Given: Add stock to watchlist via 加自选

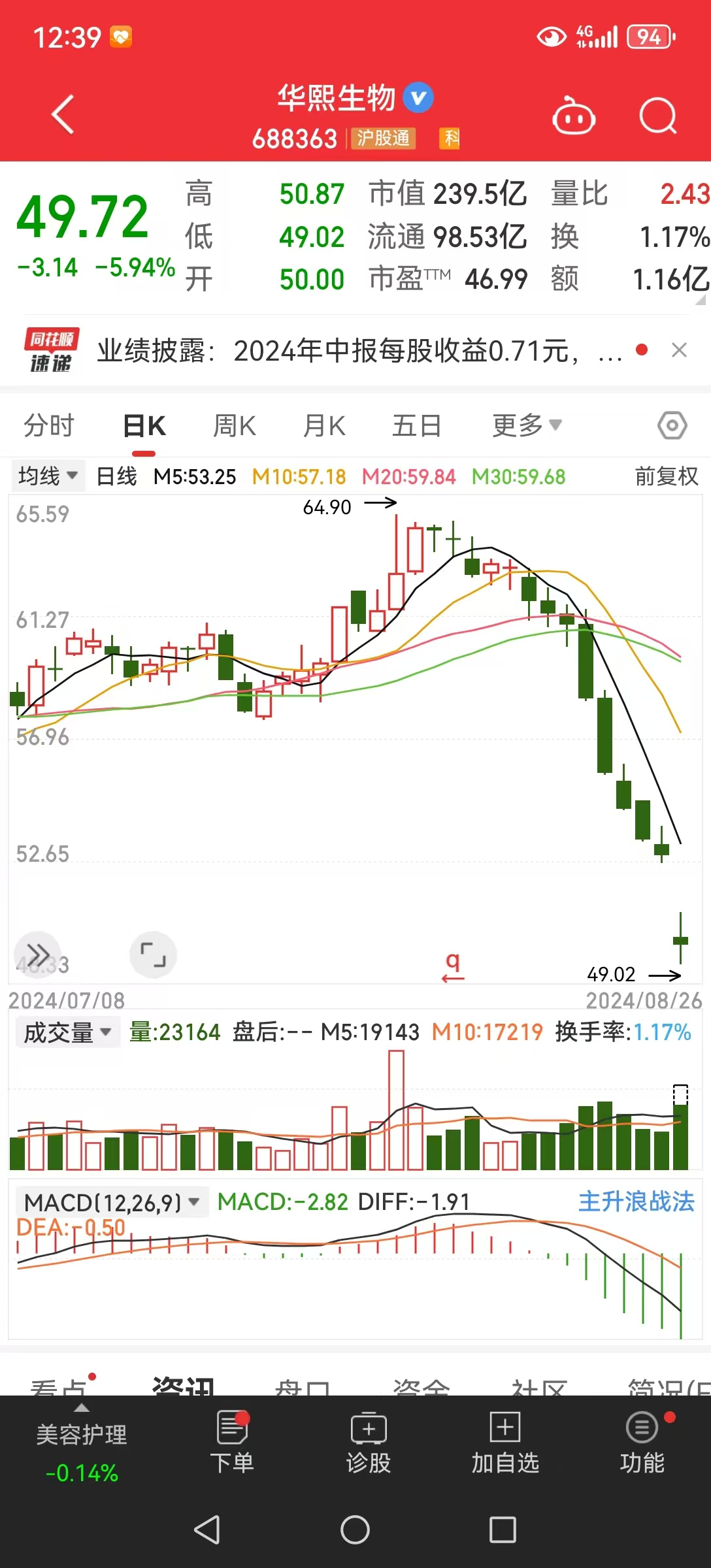Looking at the screenshot, I should tap(504, 1443).
